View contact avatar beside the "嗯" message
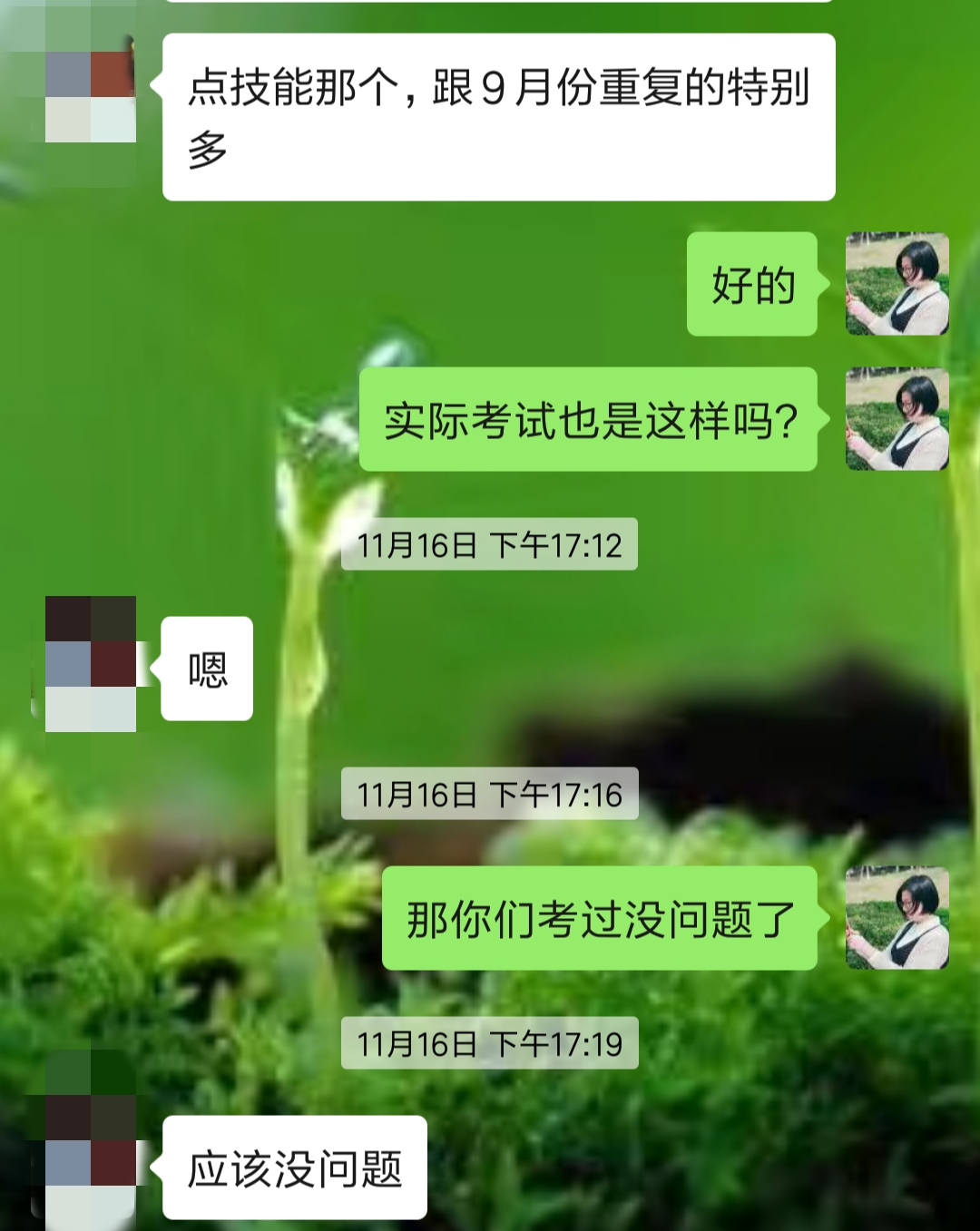The width and height of the screenshot is (980, 1231). [90, 664]
